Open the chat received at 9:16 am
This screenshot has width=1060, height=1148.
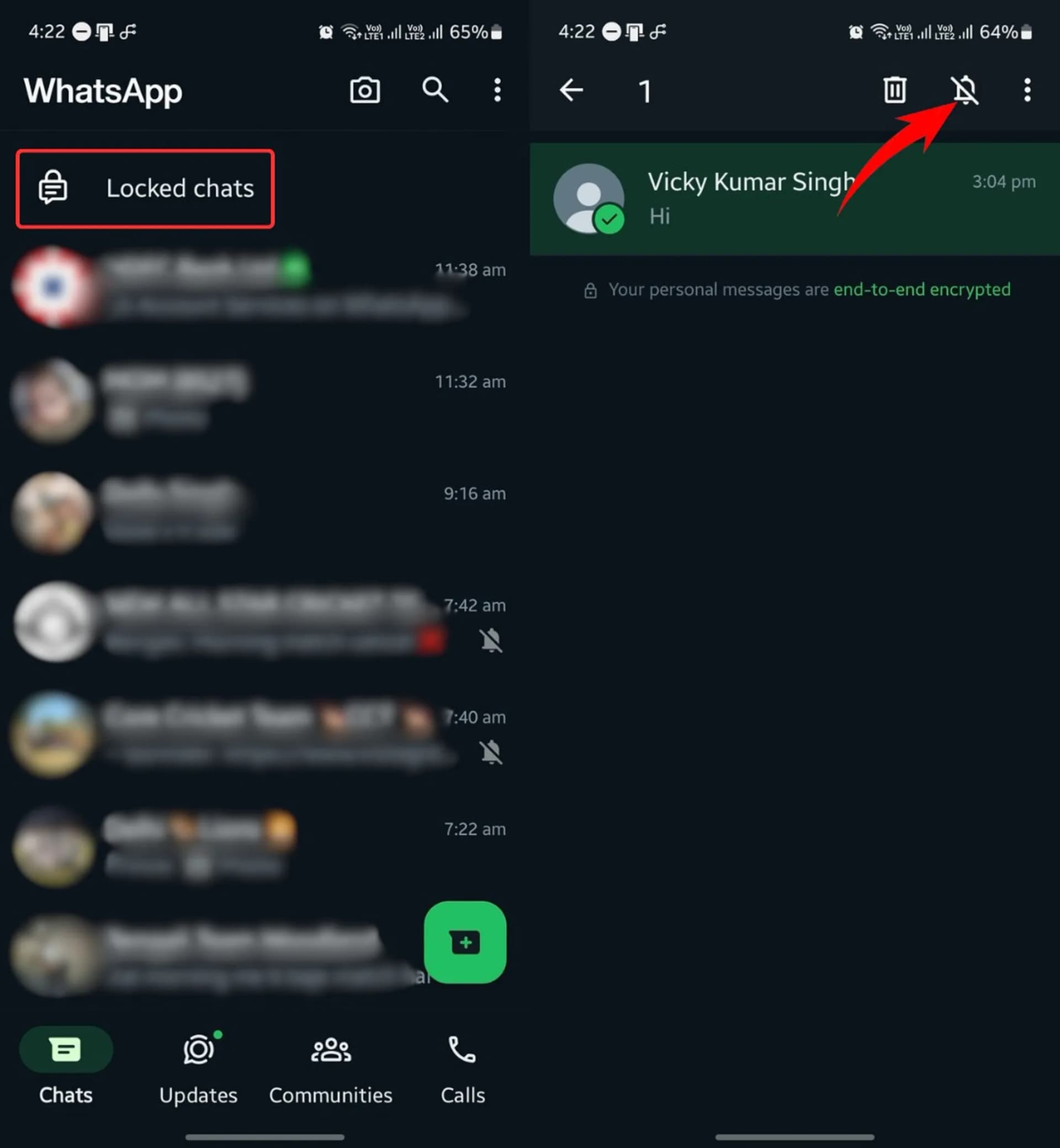tap(258, 511)
